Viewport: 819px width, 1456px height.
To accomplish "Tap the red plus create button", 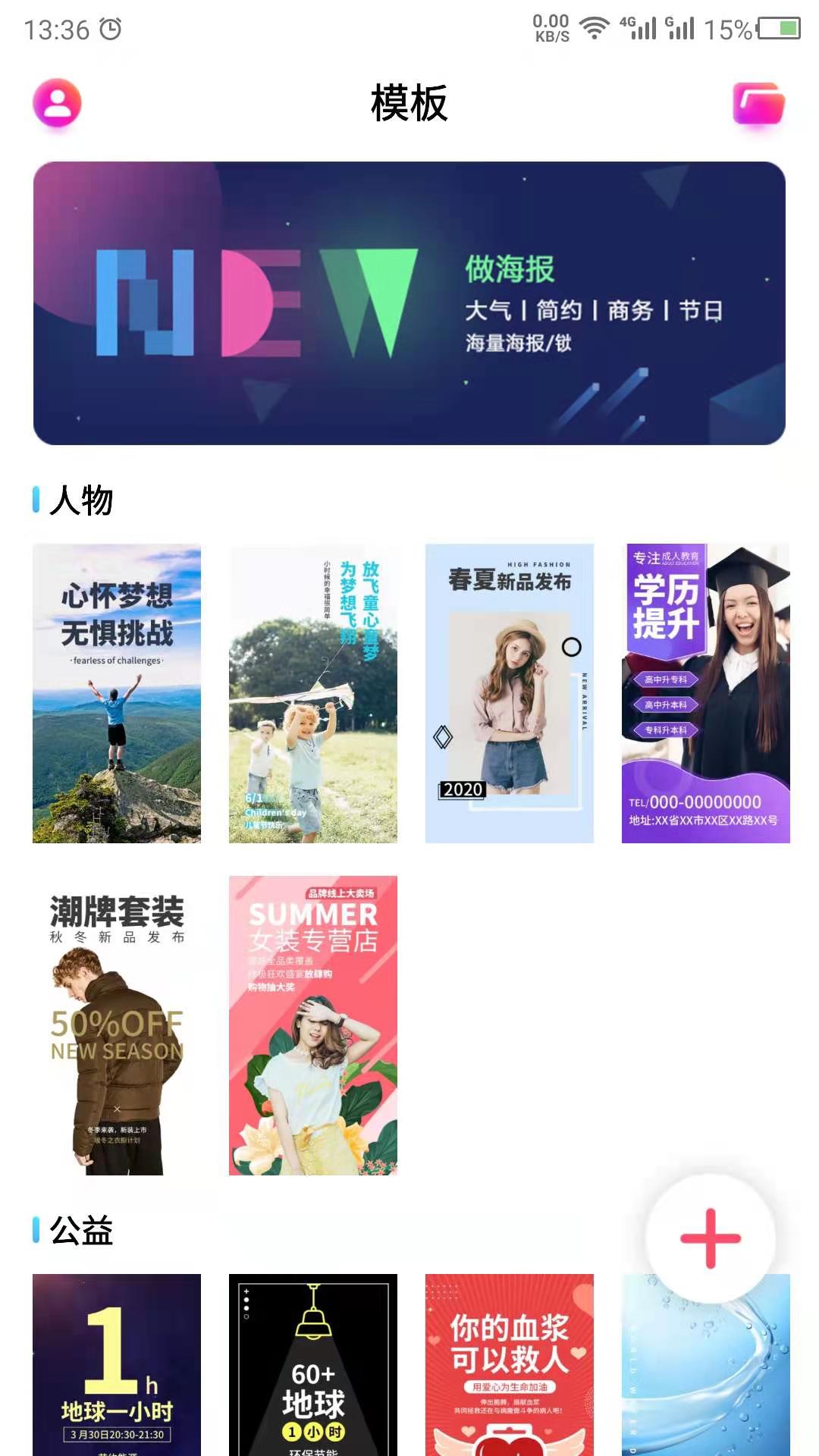I will tap(711, 1238).
